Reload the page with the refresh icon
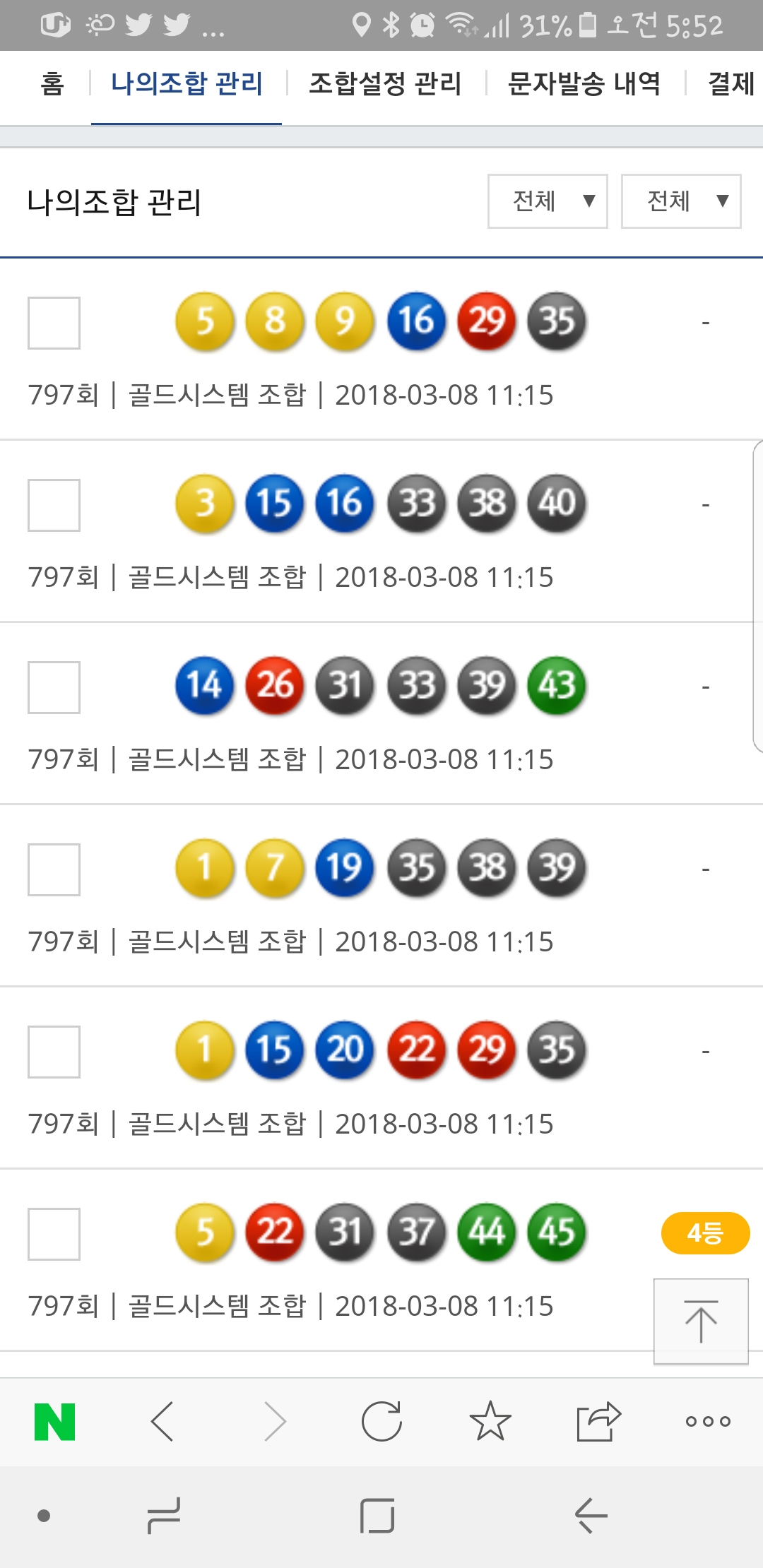The width and height of the screenshot is (763, 1568). tap(381, 1421)
